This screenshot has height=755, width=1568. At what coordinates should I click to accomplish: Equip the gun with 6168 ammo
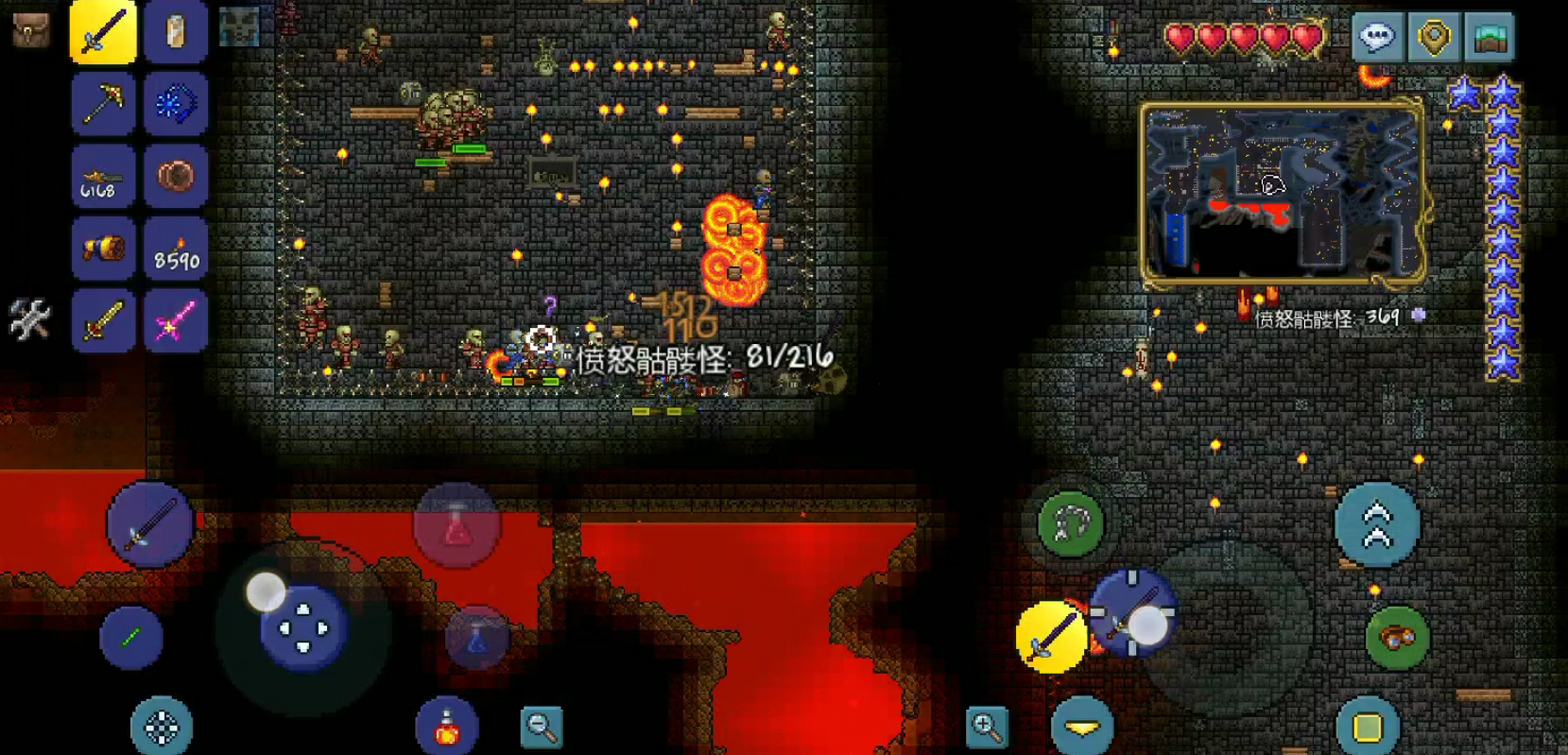pos(102,177)
